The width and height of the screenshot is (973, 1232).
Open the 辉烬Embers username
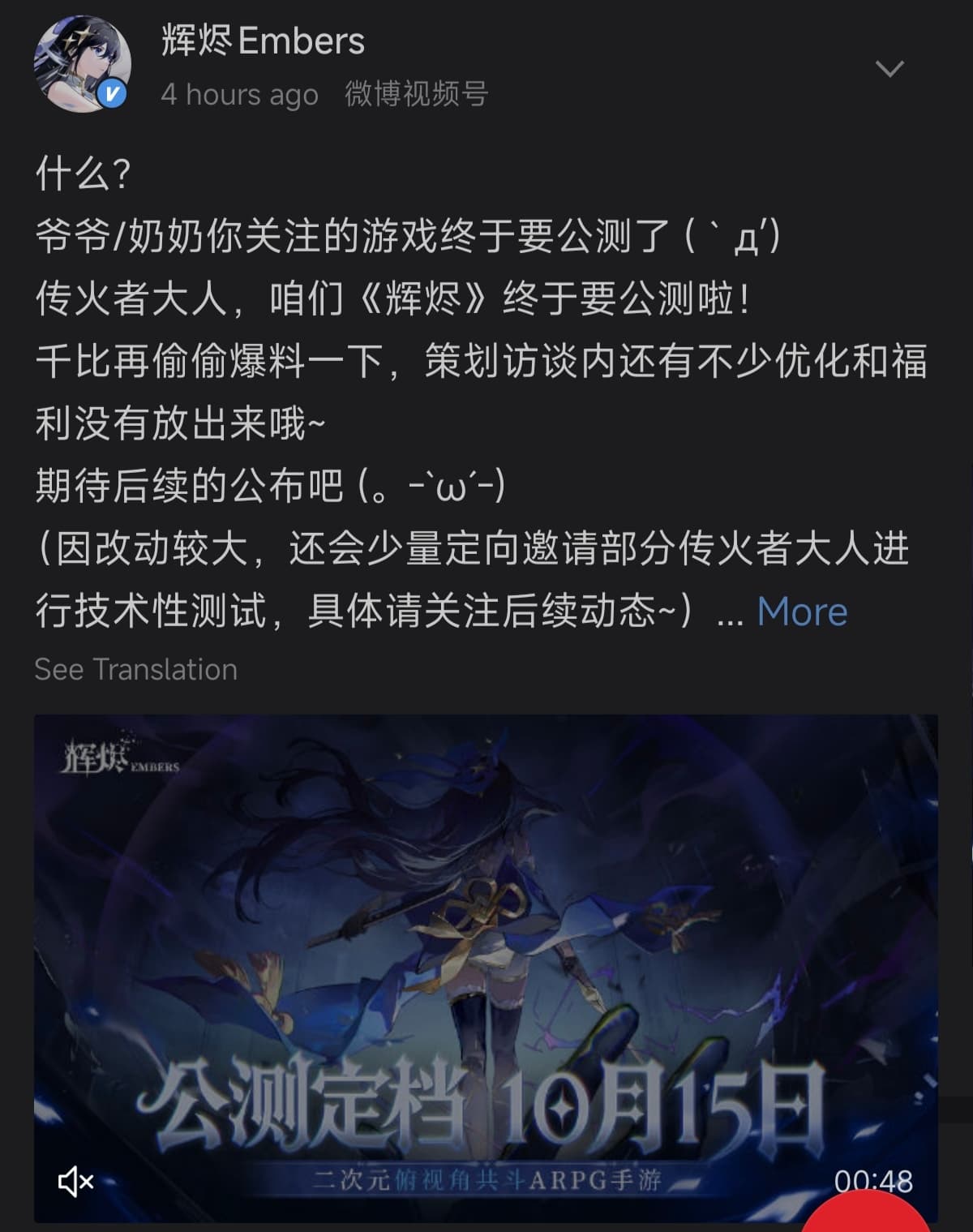(x=263, y=41)
